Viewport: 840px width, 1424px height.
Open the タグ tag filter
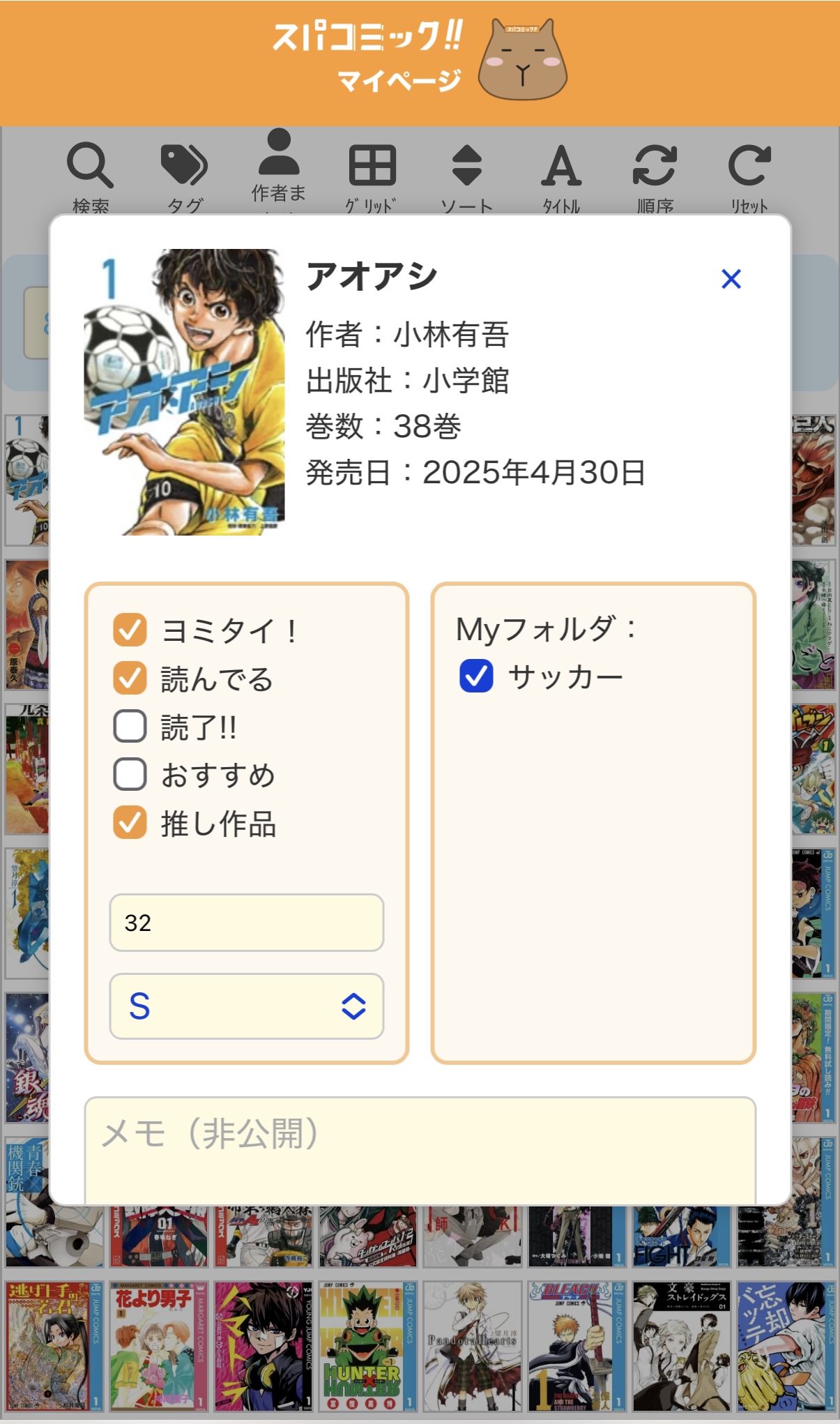(x=185, y=176)
